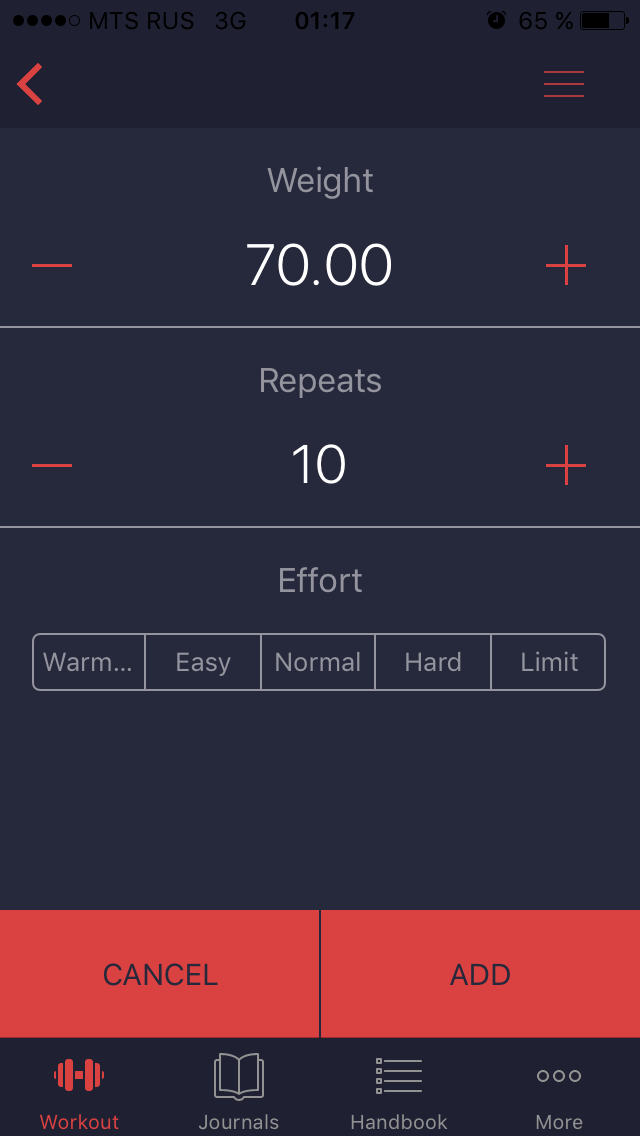Decrease the weight value

(x=52, y=266)
